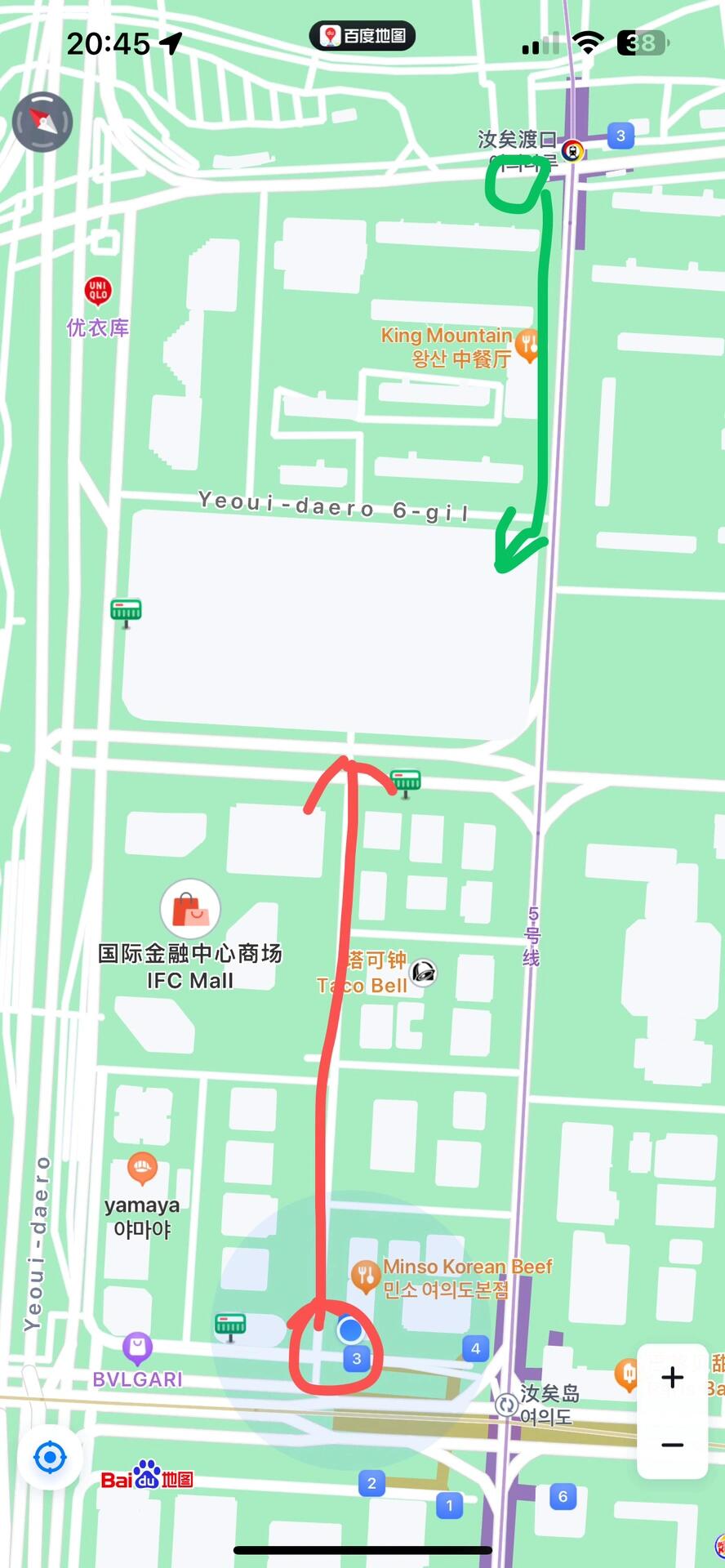Tap the compass to reset map orientation
This screenshot has width=725, height=1568.
coord(42,122)
